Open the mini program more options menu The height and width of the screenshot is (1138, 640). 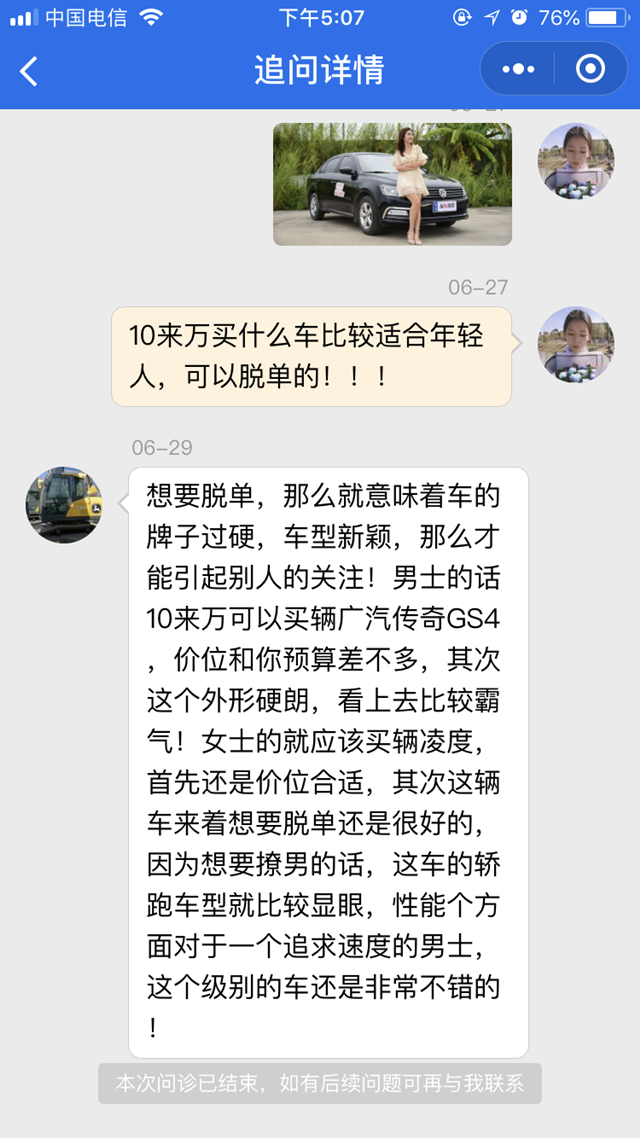tap(519, 69)
